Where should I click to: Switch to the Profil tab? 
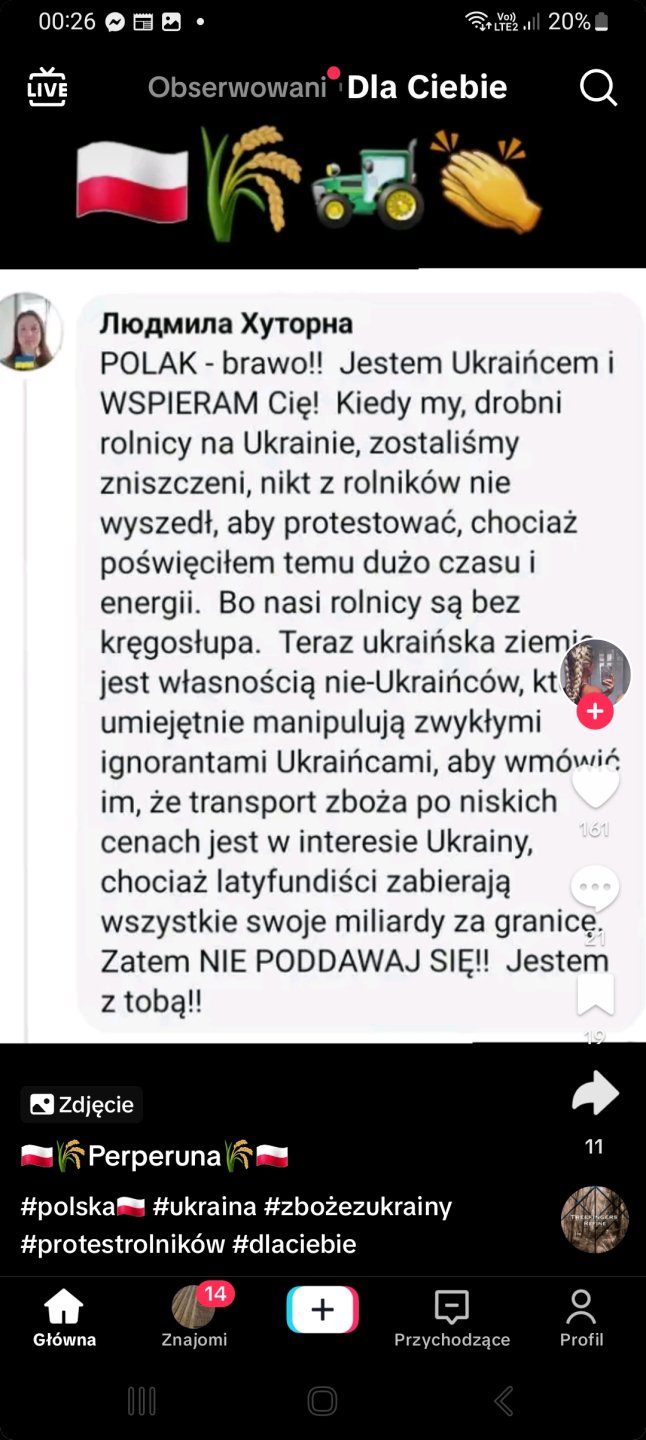pyautogui.click(x=581, y=1318)
